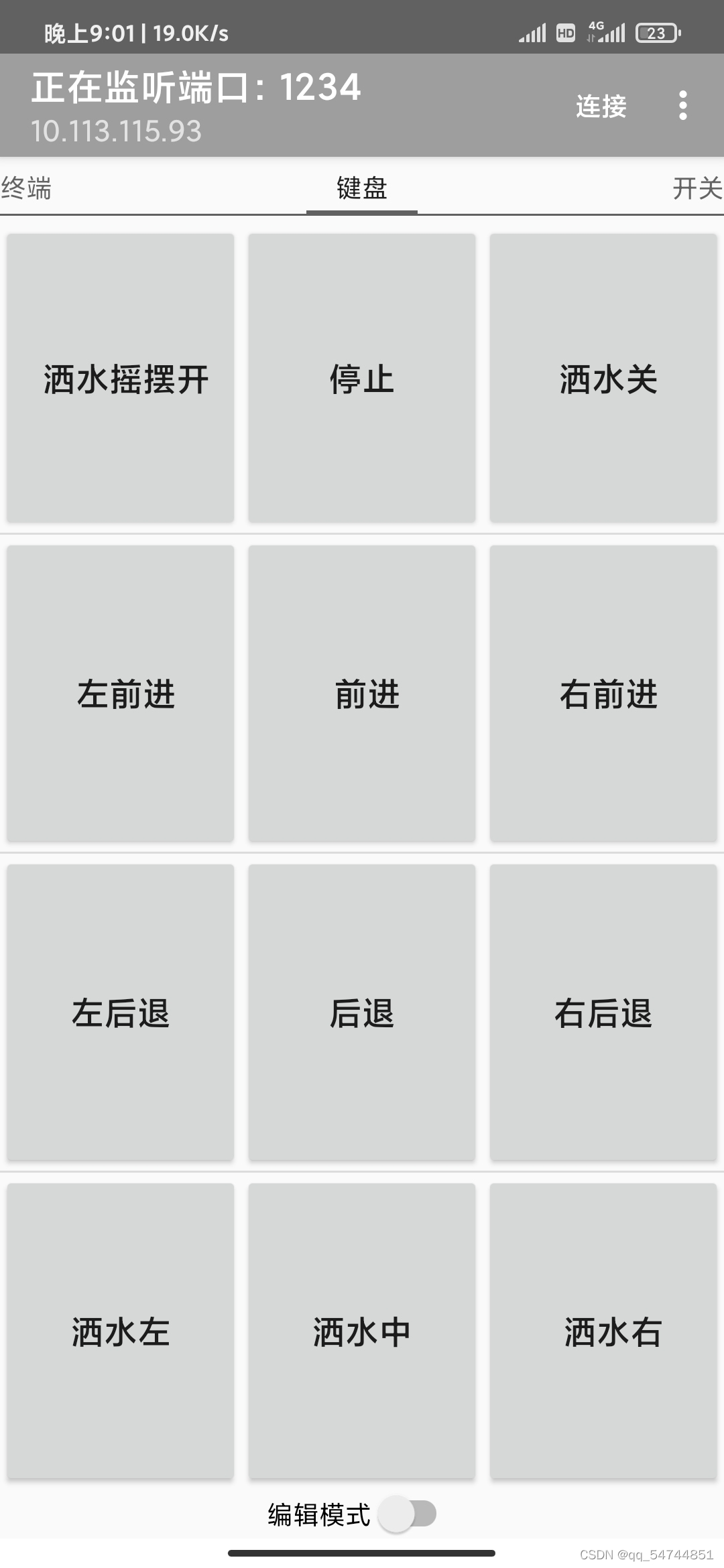Tap the 洒水左 key

[121, 1331]
